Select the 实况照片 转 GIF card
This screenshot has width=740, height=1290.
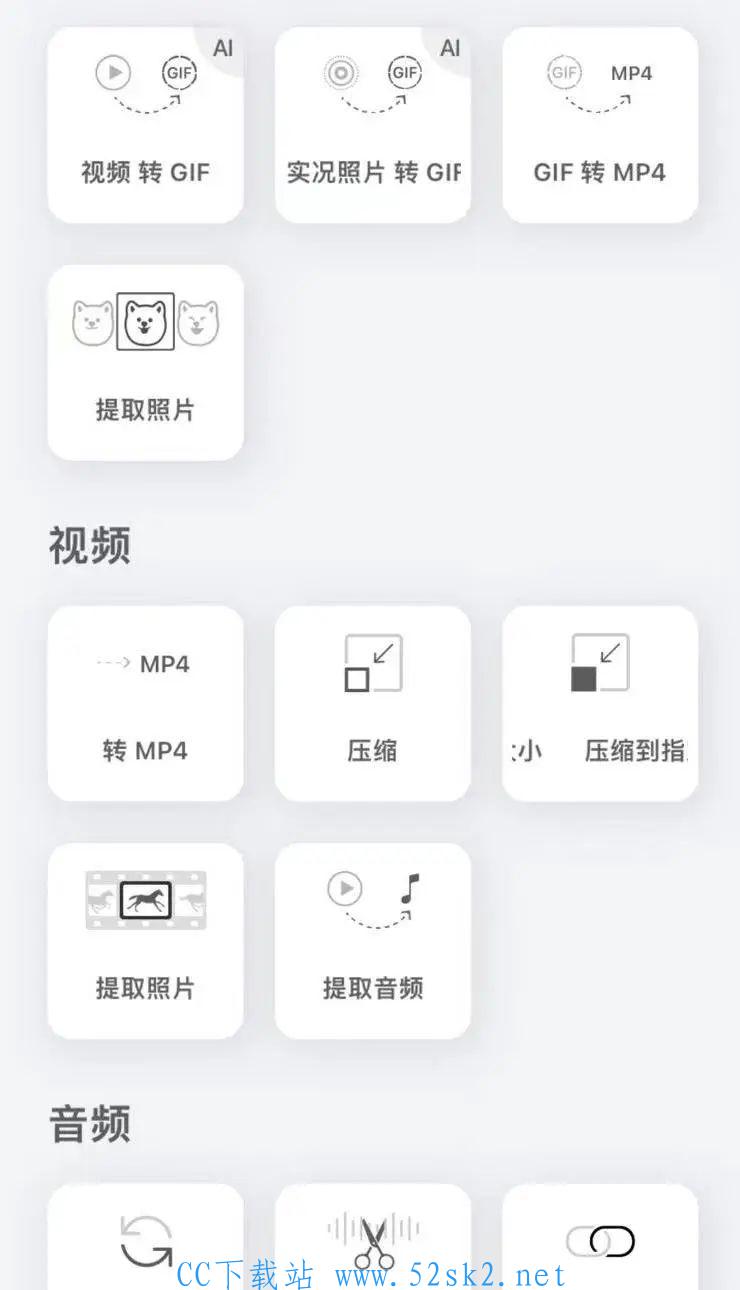373,124
